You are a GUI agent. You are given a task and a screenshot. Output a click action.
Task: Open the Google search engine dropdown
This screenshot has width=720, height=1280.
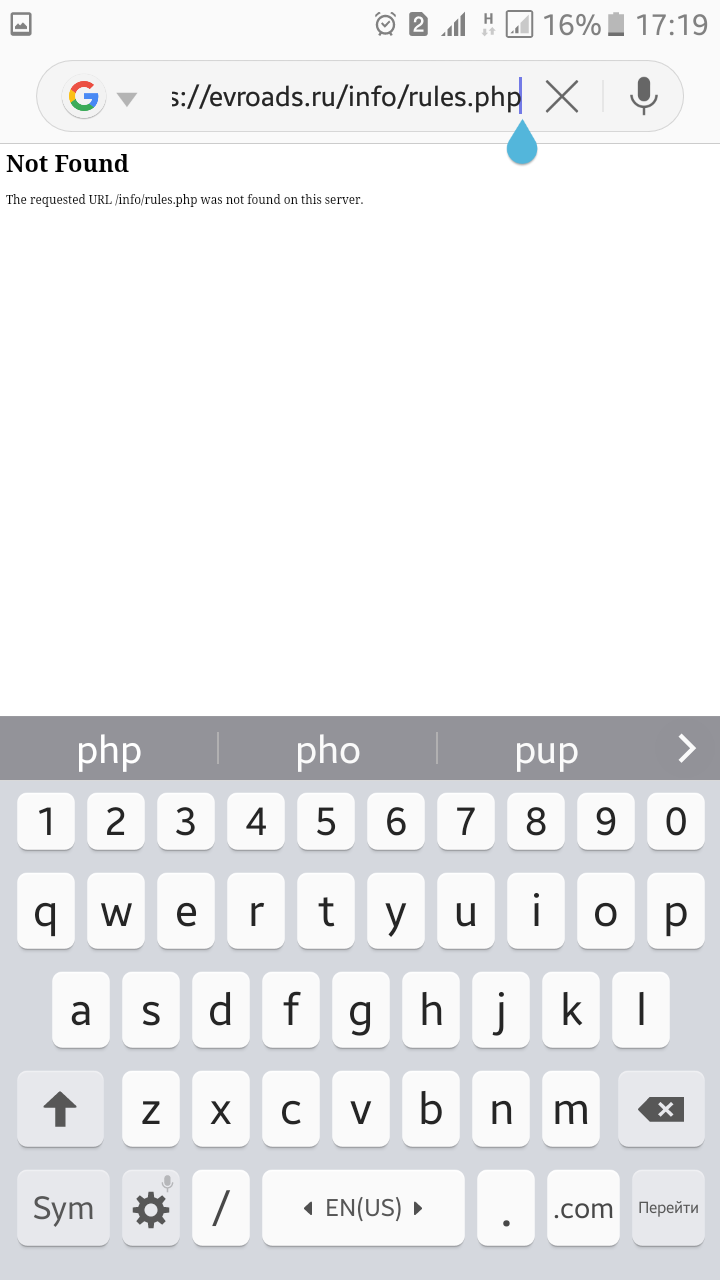tap(101, 97)
